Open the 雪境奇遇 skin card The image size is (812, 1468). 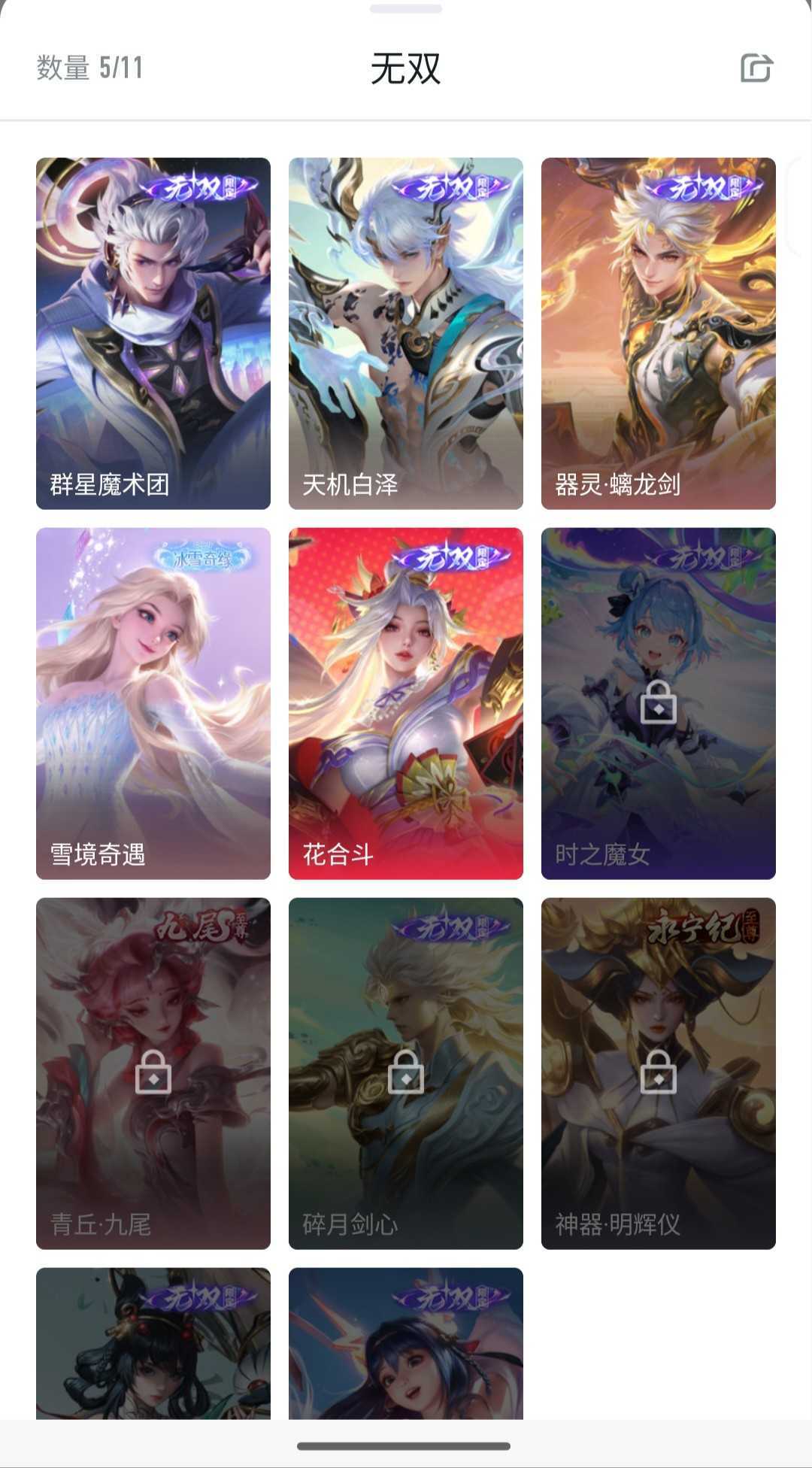tap(153, 703)
